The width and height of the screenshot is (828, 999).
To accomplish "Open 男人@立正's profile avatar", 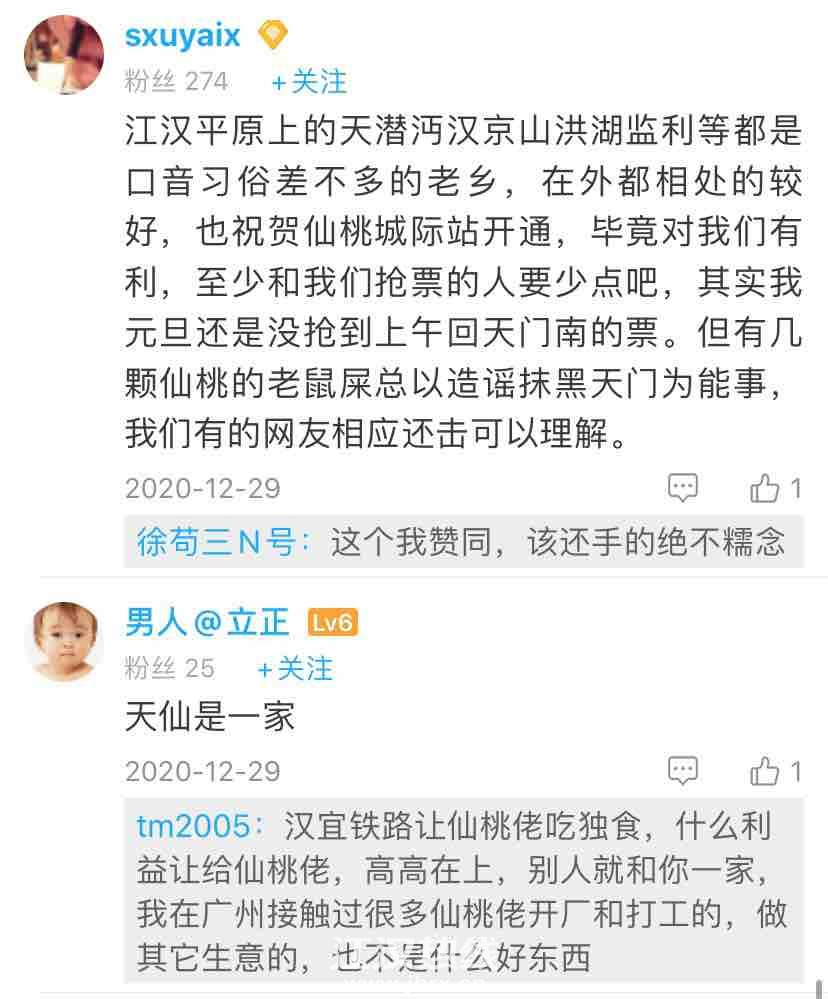I will tap(64, 641).
